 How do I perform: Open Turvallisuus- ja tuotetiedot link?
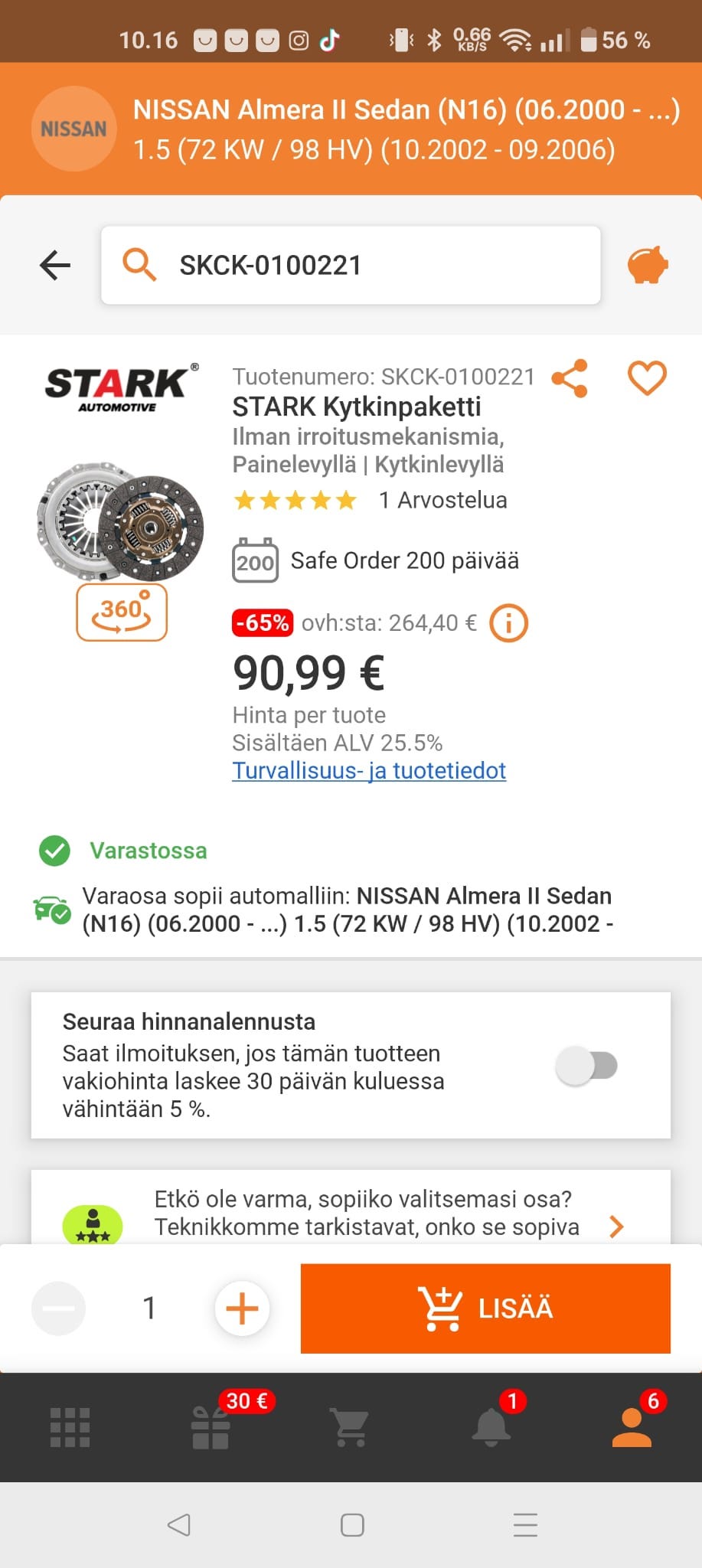click(x=369, y=771)
